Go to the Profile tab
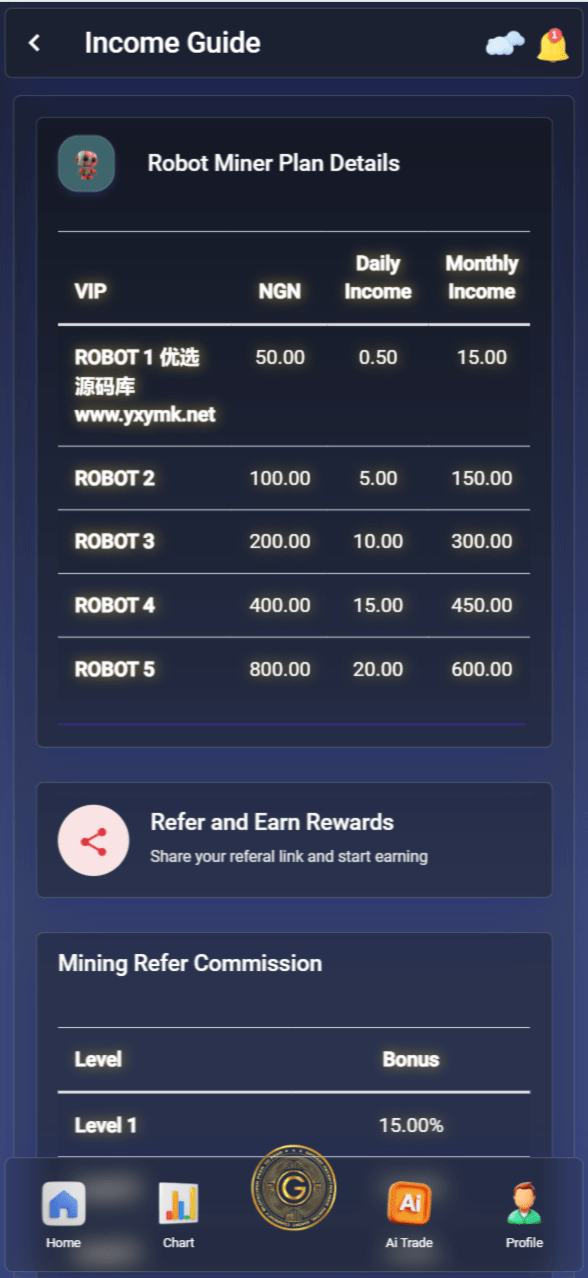Screen dimensions: 588x1278 tap(524, 1215)
